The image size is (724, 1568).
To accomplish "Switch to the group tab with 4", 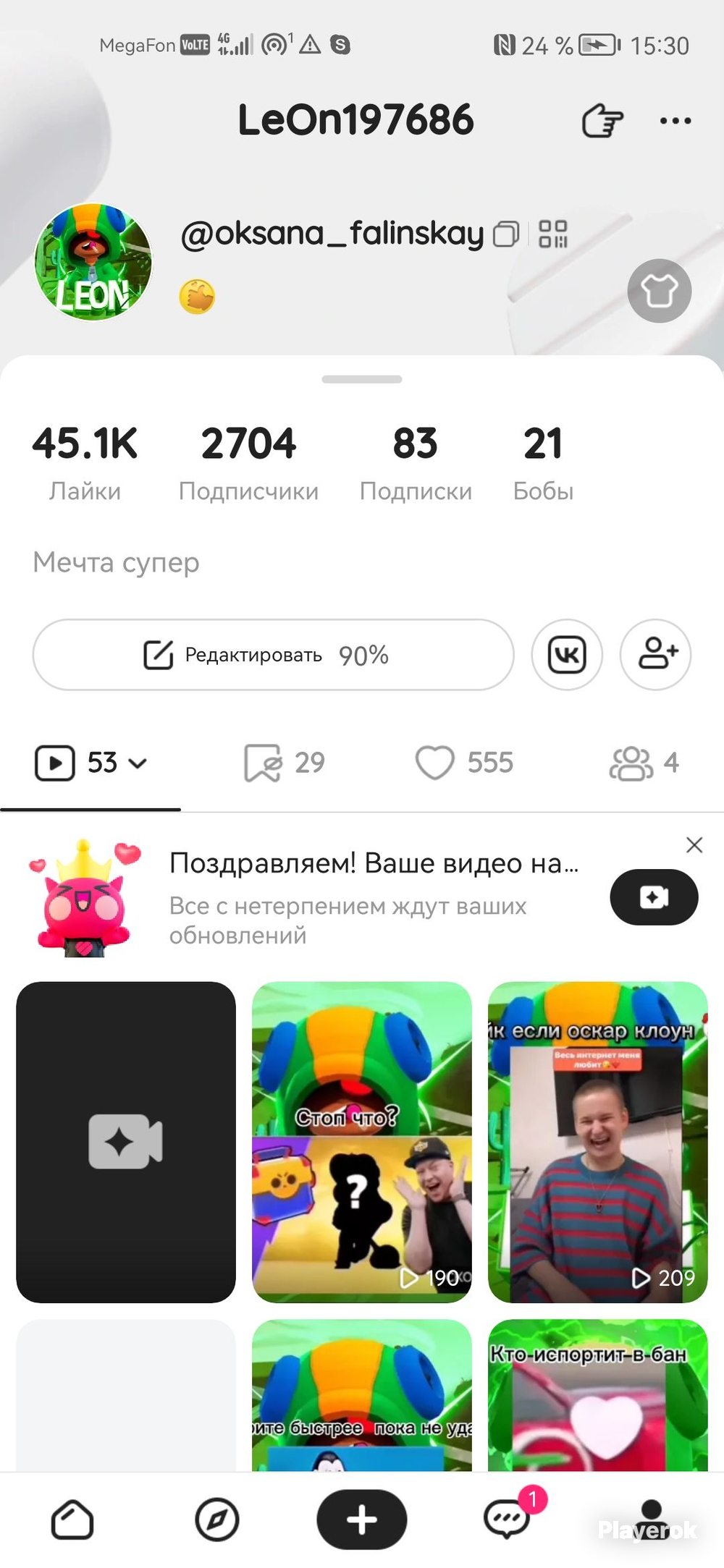I will [x=644, y=763].
